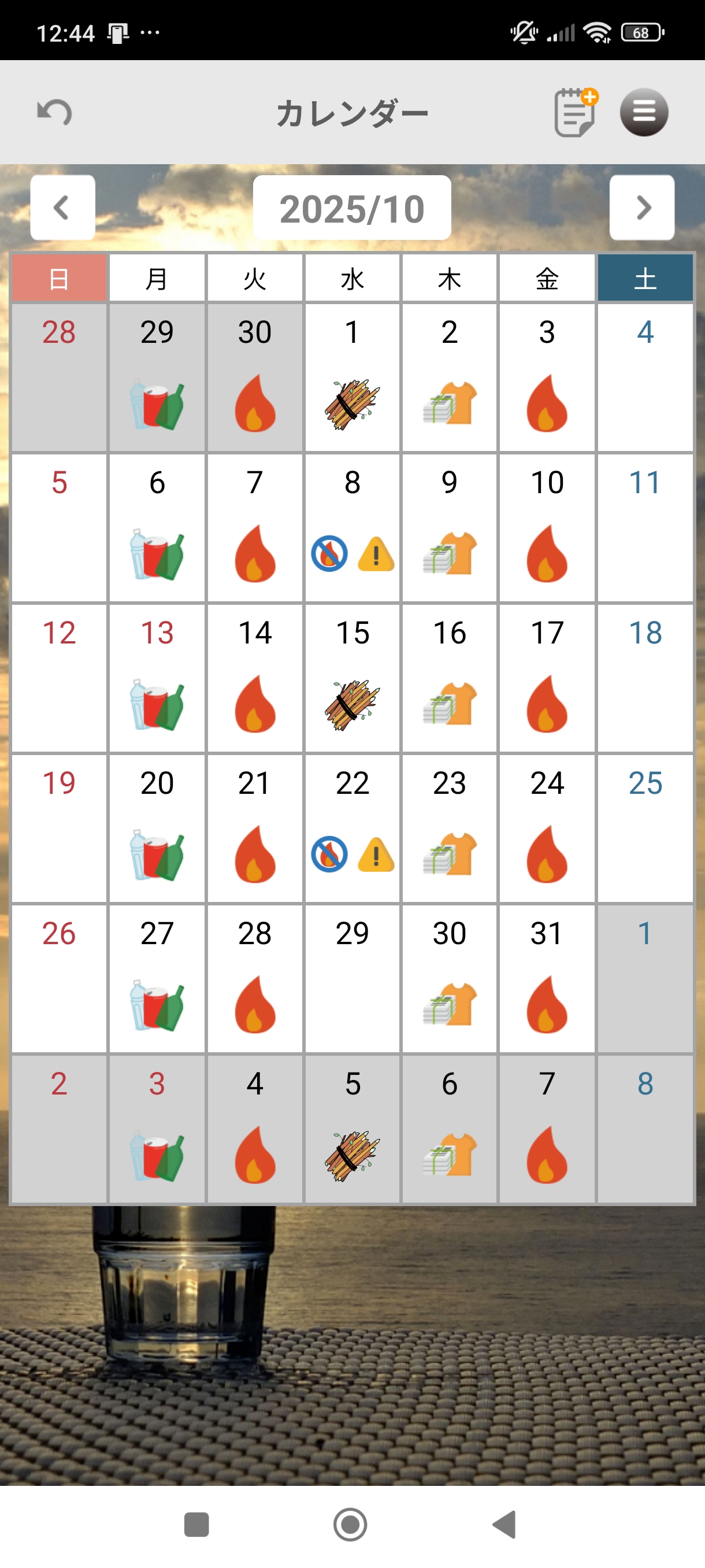Image resolution: width=705 pixels, height=1568 pixels.
Task: Go to the previous month
Action: click(62, 208)
